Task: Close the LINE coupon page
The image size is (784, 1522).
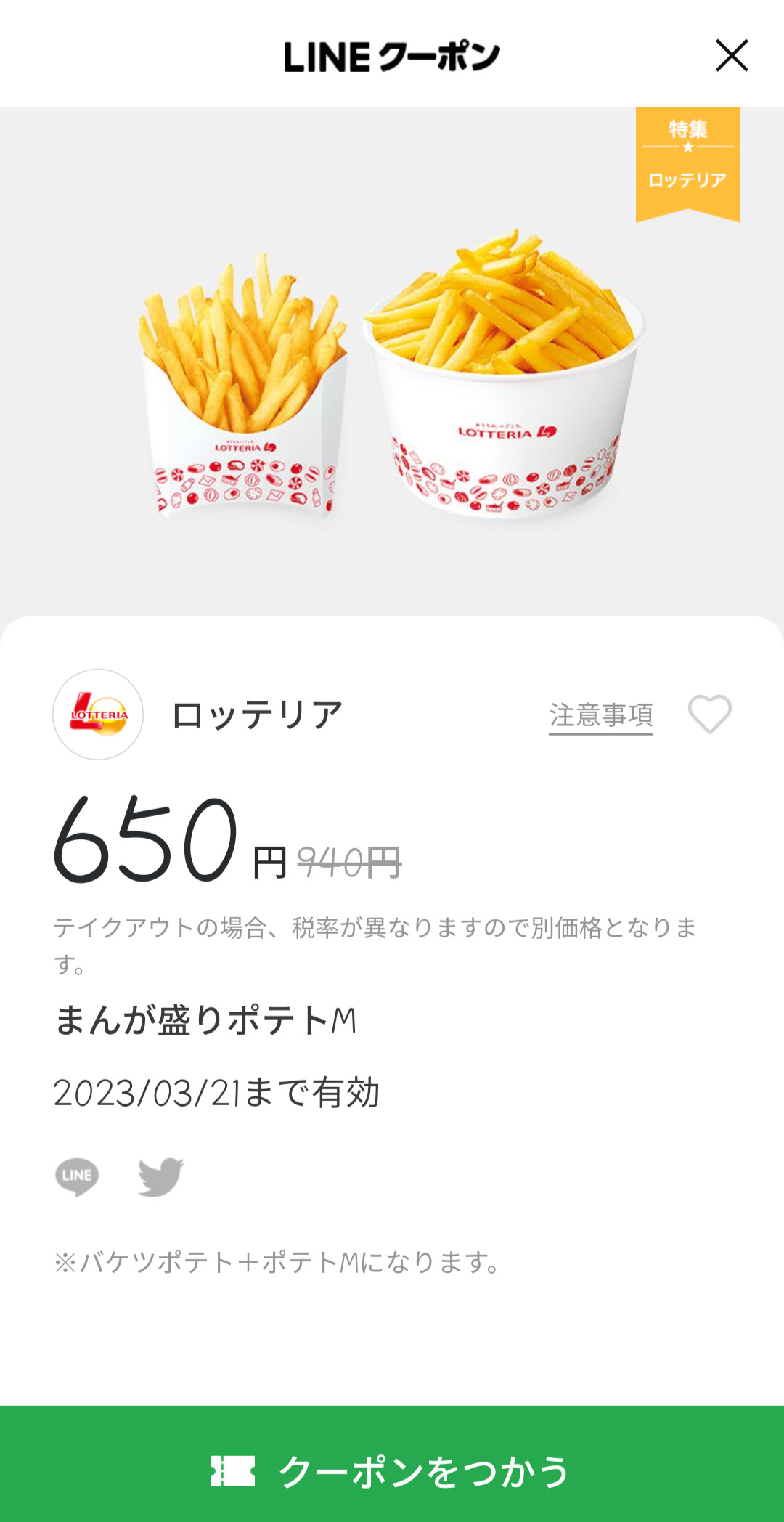Action: [731, 56]
